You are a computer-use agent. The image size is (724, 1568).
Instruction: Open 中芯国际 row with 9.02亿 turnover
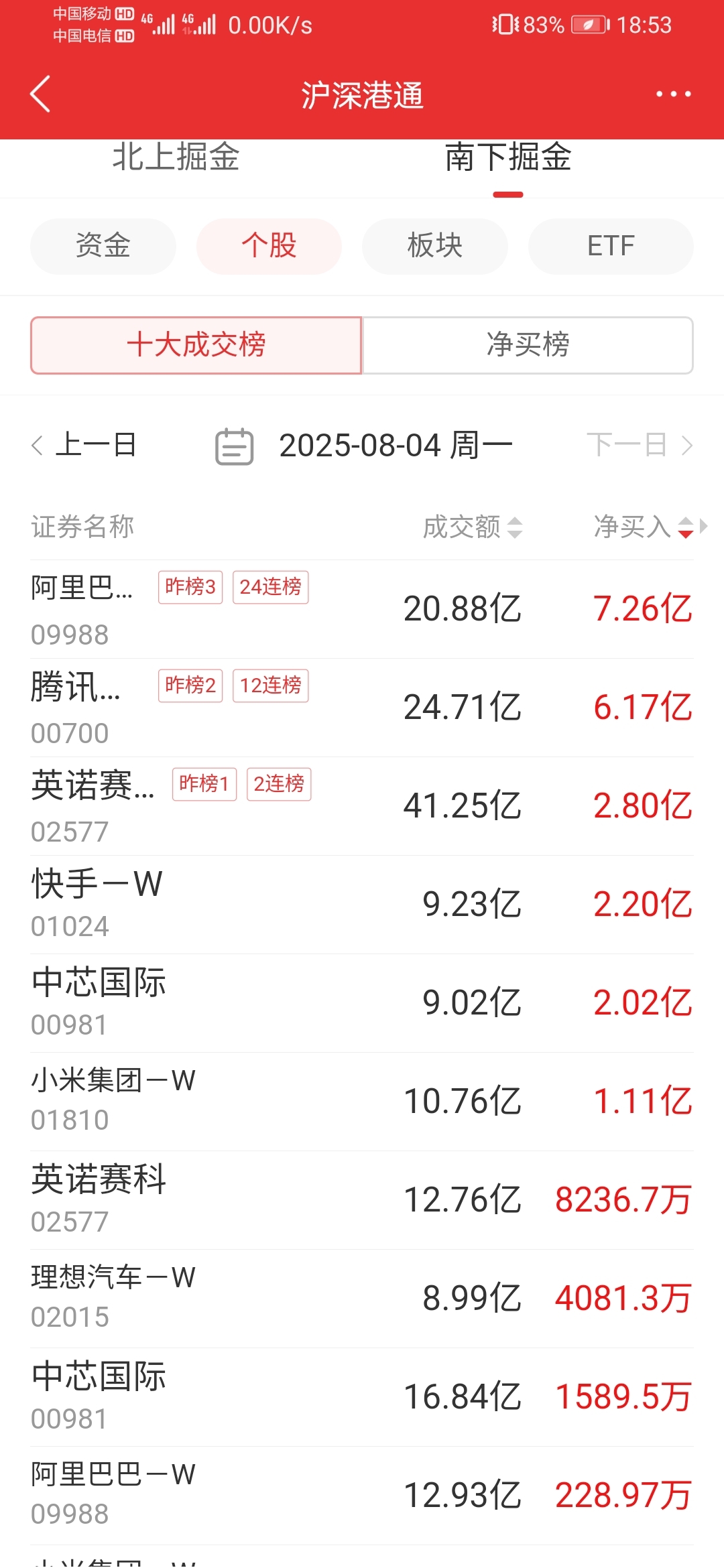coord(362,1003)
